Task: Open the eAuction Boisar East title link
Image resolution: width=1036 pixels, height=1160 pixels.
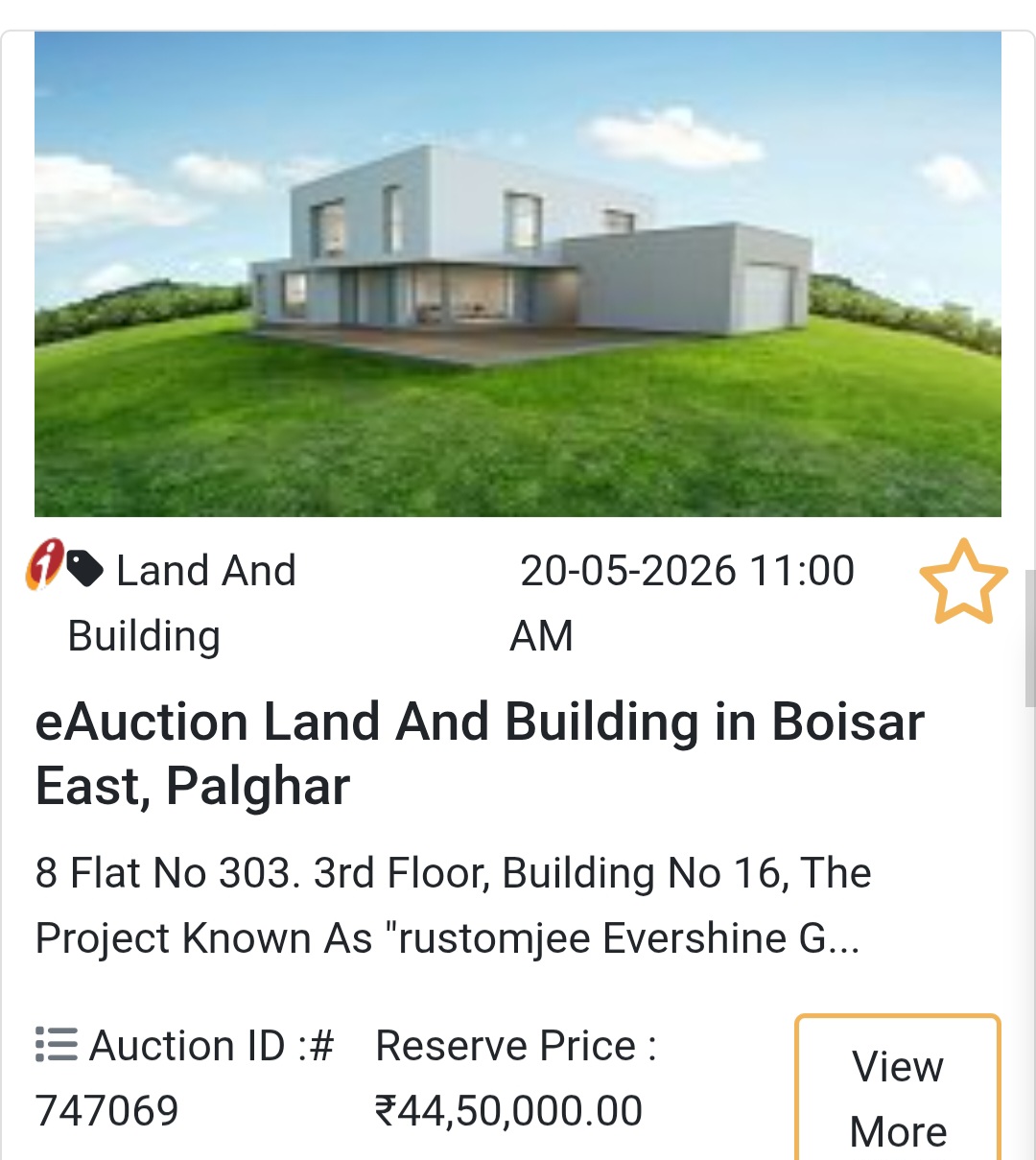Action: point(480,754)
